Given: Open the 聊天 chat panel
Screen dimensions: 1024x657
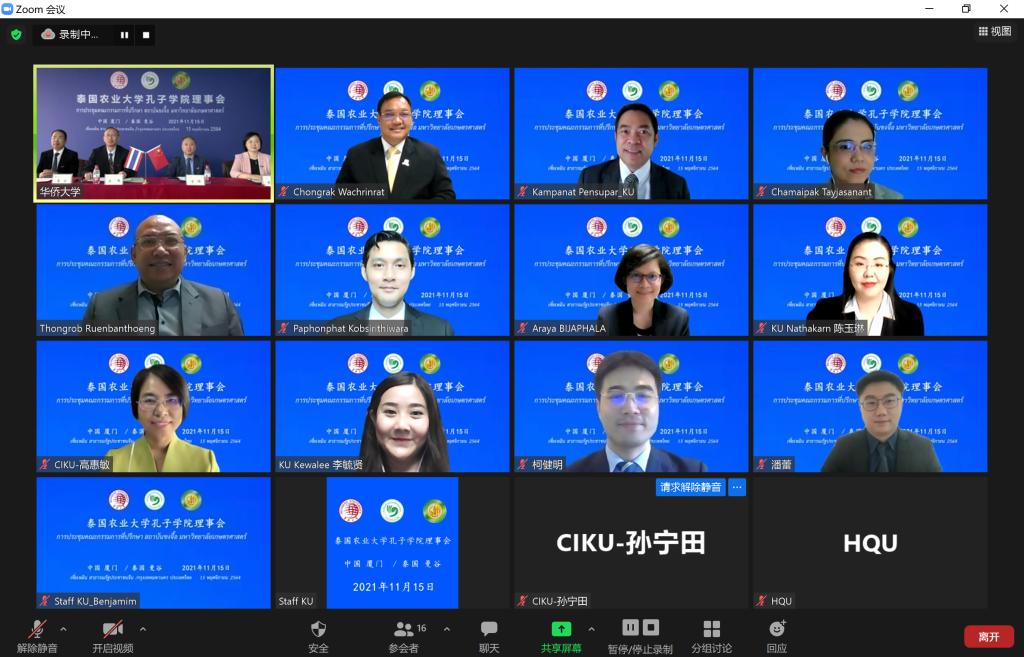Looking at the screenshot, I should (x=488, y=635).
